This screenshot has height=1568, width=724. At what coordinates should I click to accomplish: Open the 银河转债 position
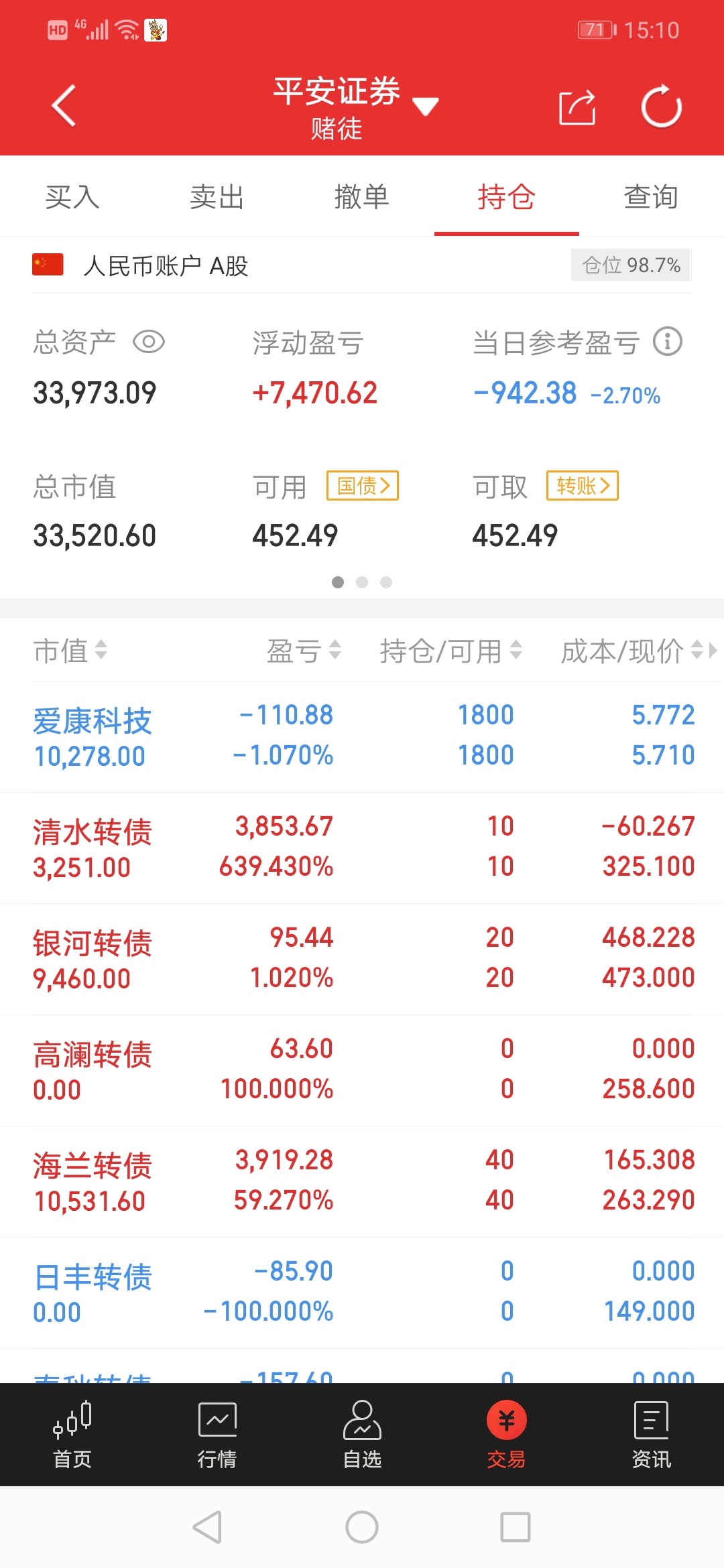click(362, 959)
